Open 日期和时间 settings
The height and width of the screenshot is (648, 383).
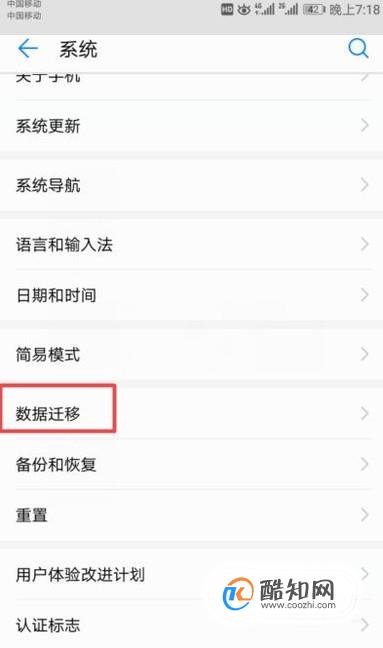(x=191, y=295)
